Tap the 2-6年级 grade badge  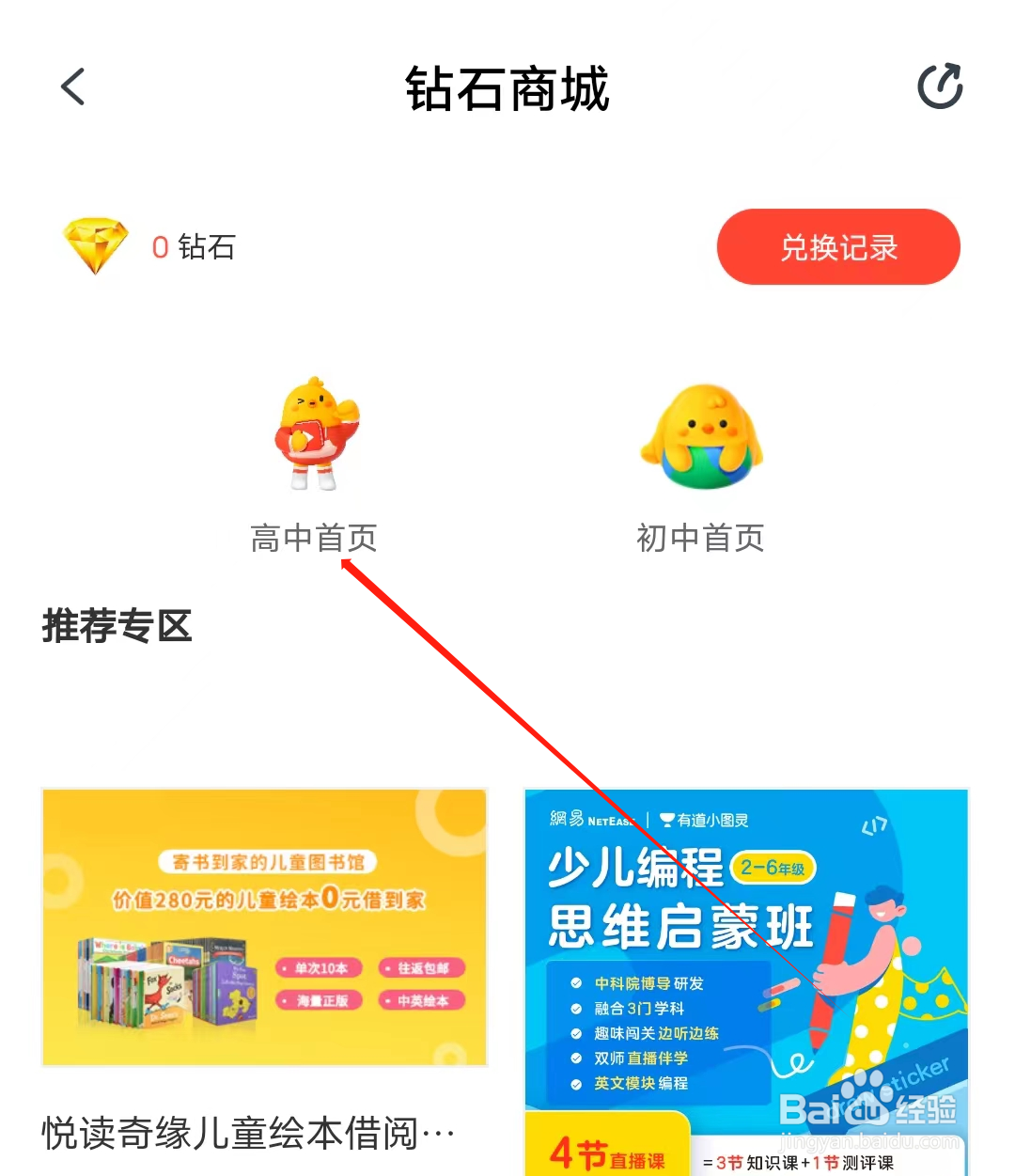(774, 869)
